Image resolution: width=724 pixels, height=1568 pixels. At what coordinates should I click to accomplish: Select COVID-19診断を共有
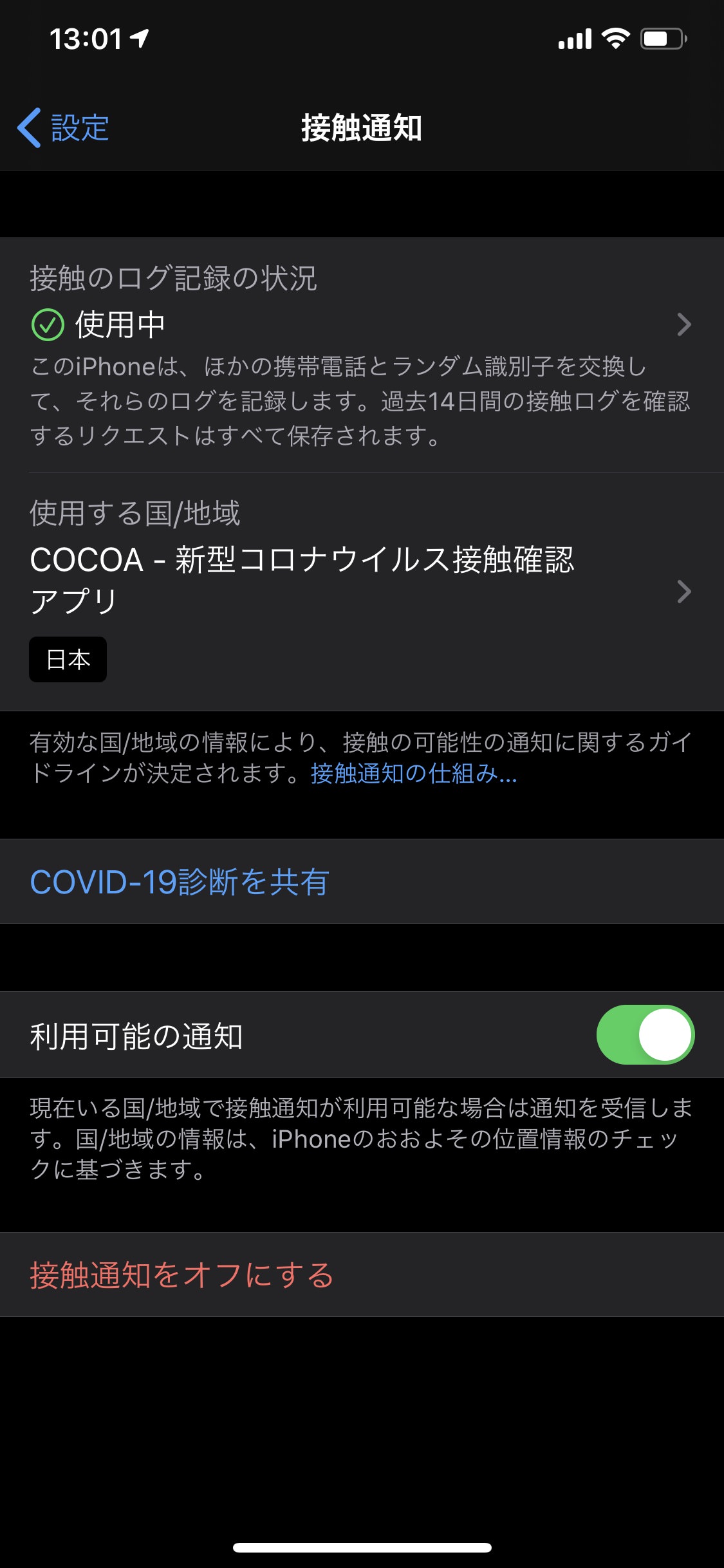[180, 881]
